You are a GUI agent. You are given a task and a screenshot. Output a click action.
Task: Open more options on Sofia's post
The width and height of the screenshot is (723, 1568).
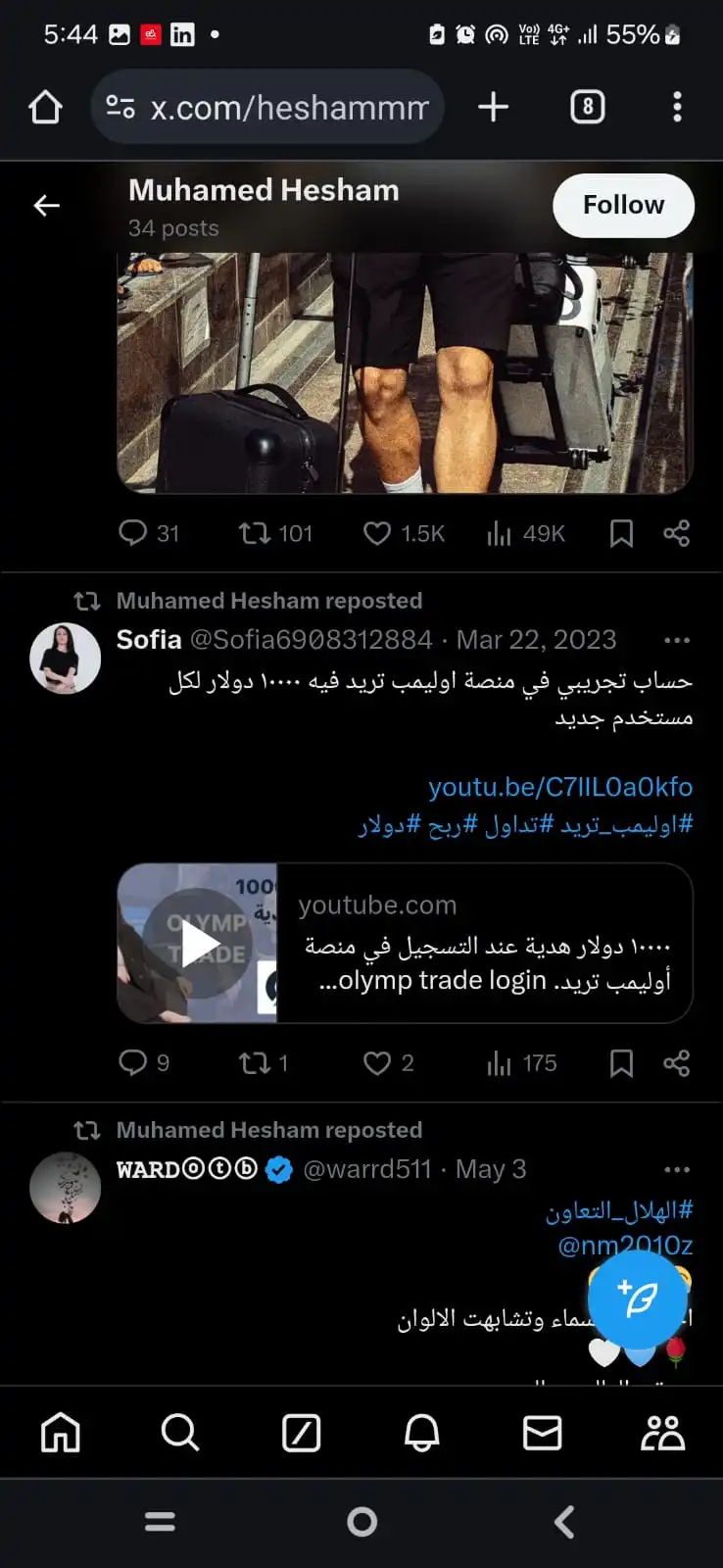(x=677, y=640)
